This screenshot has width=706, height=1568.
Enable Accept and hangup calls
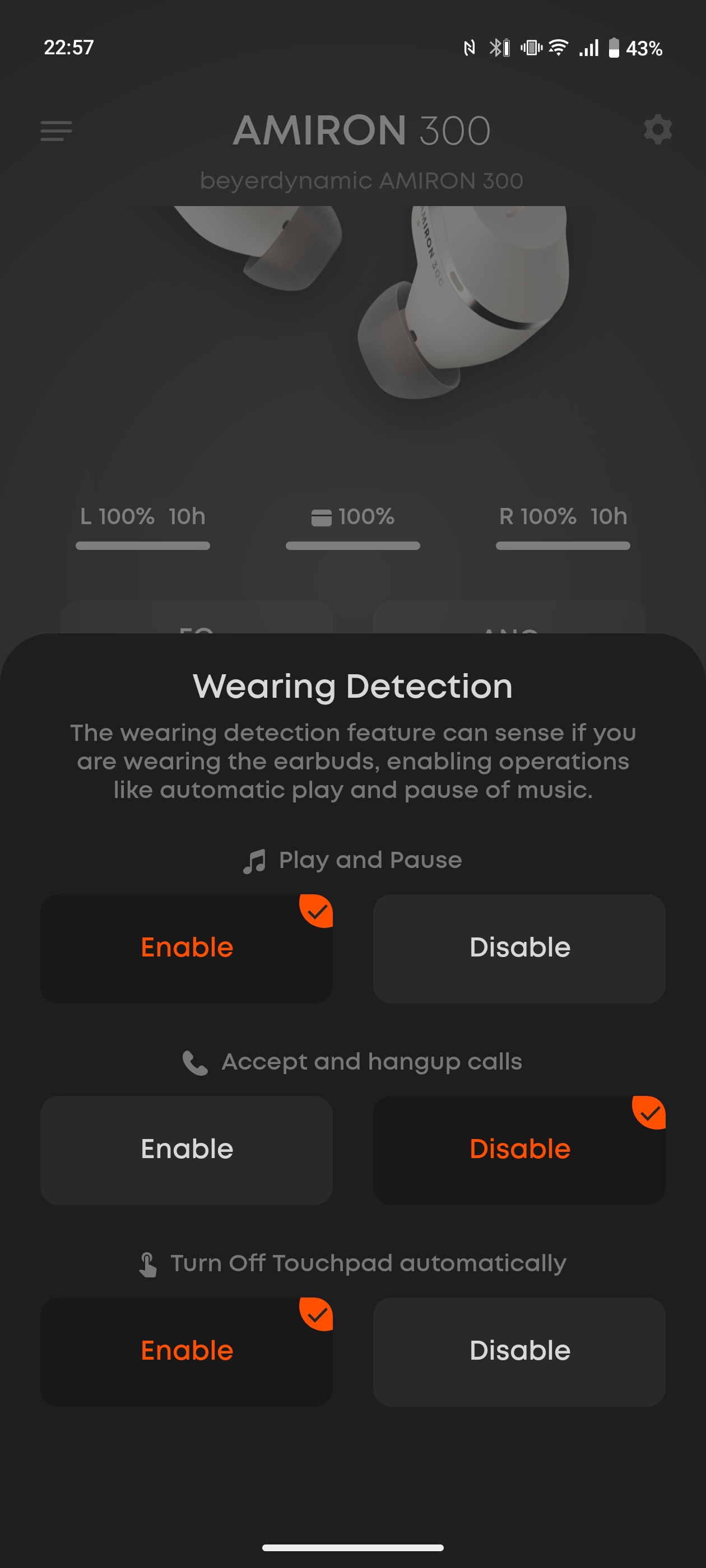pyautogui.click(x=187, y=1150)
